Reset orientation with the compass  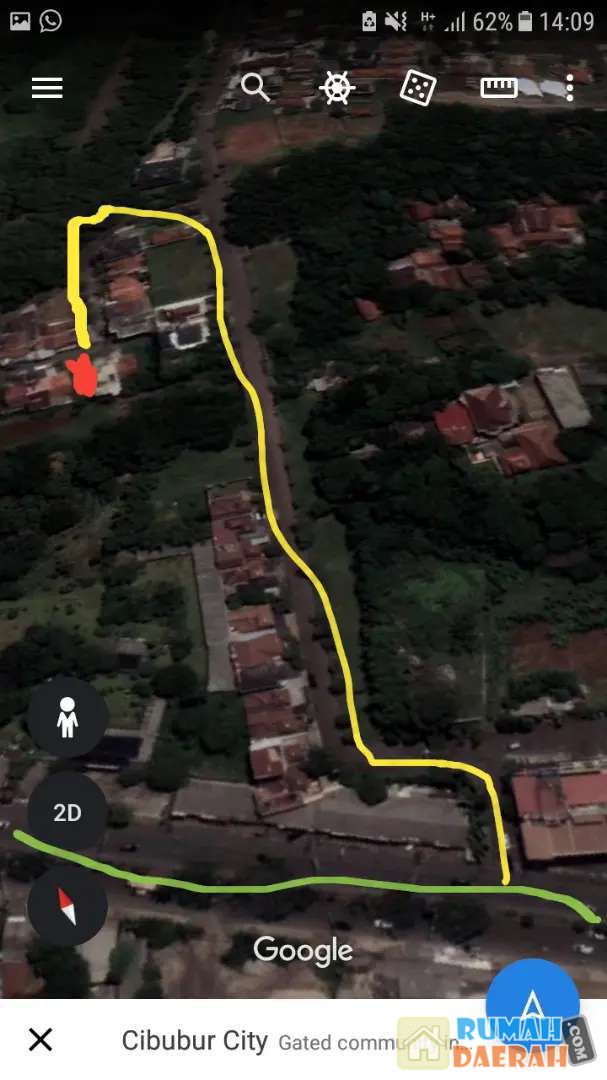tap(67, 906)
